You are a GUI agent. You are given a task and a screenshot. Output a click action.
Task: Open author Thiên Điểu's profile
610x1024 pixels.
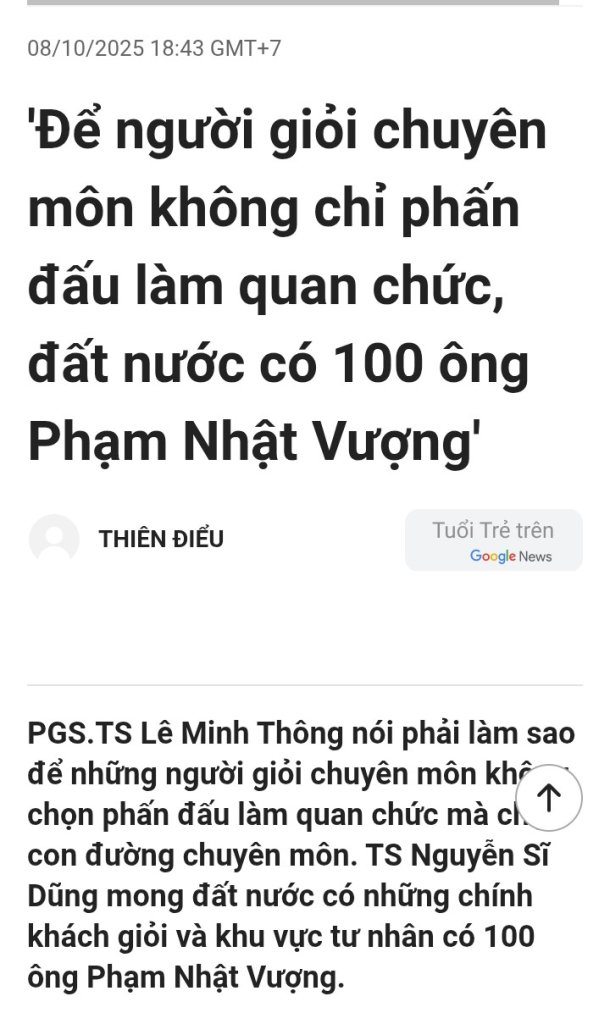pyautogui.click(x=160, y=539)
